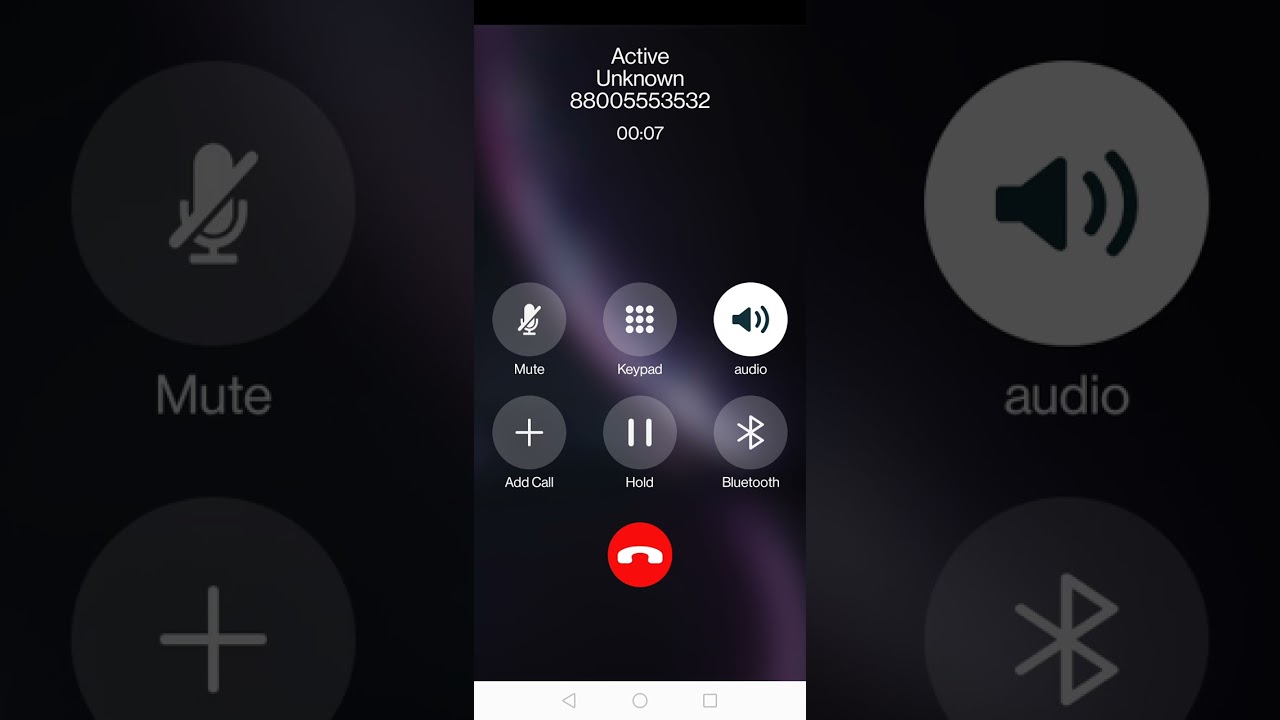Screen dimensions: 1280x720
Task: Open recent apps from navigation bar
Action: point(710,701)
